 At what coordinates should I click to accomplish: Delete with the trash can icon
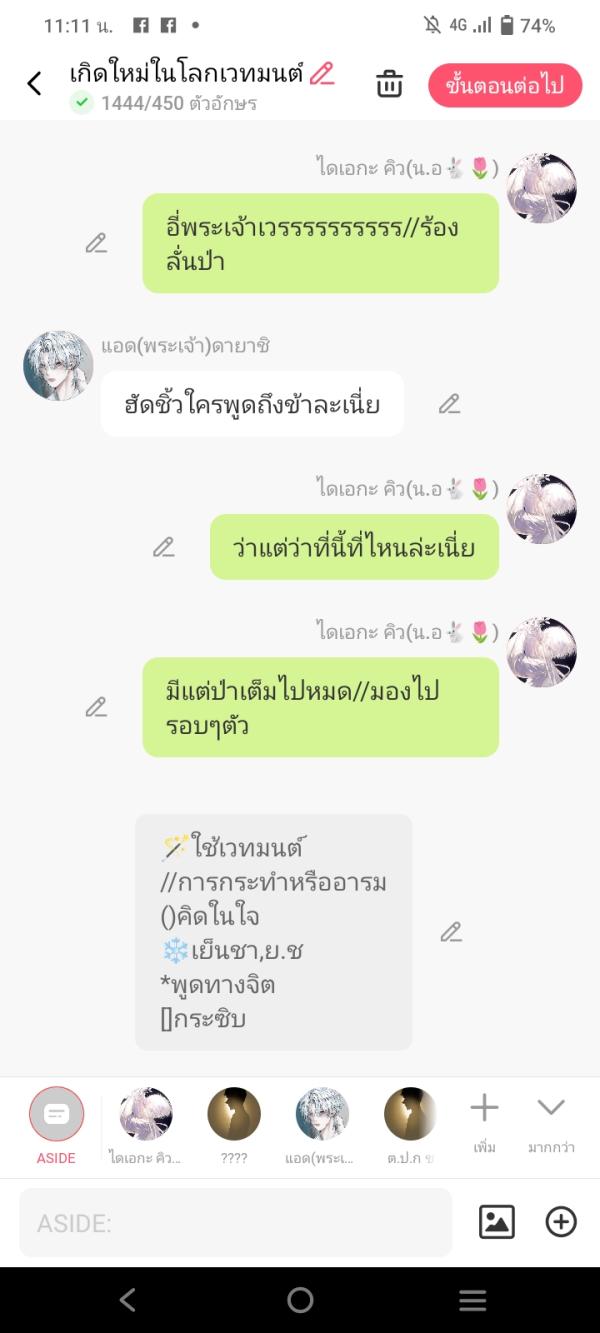tap(389, 84)
